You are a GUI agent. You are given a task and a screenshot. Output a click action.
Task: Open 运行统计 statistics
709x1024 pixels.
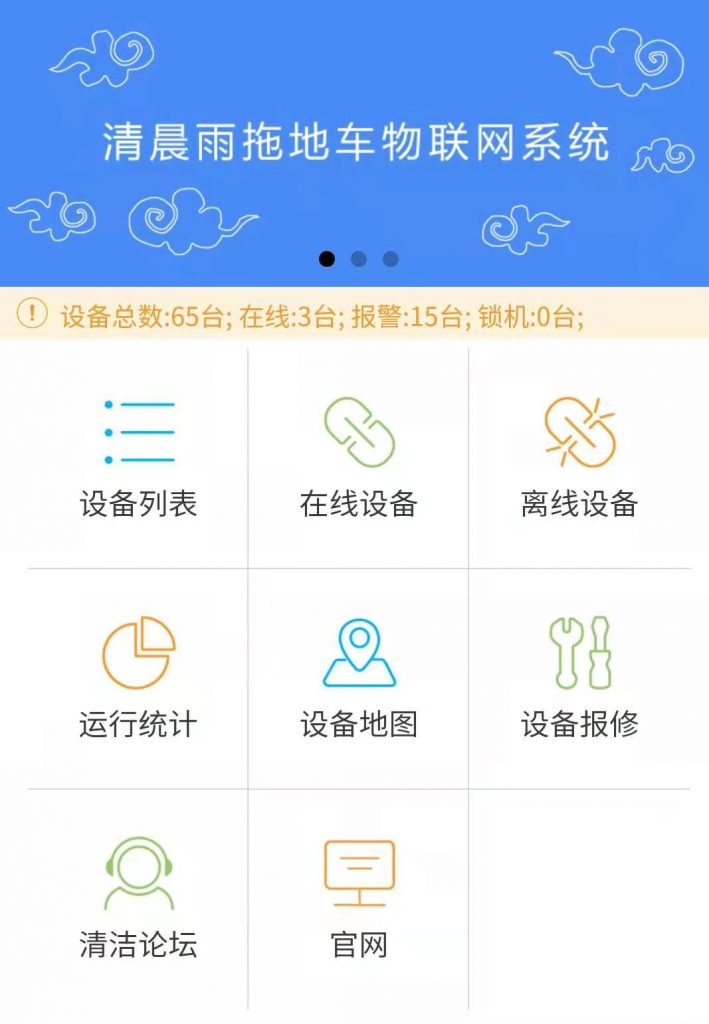tap(138, 678)
